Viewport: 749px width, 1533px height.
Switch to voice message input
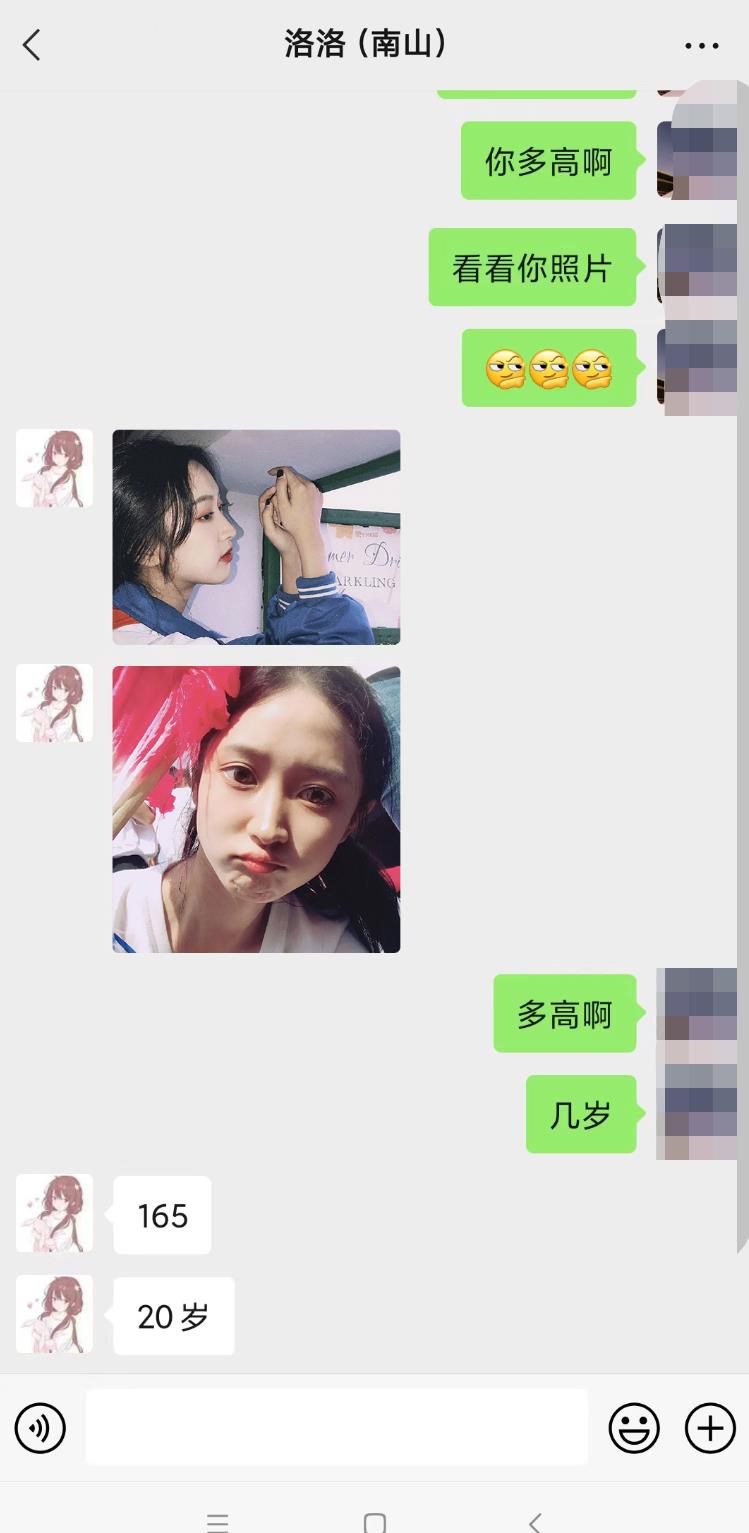pyautogui.click(x=40, y=1428)
